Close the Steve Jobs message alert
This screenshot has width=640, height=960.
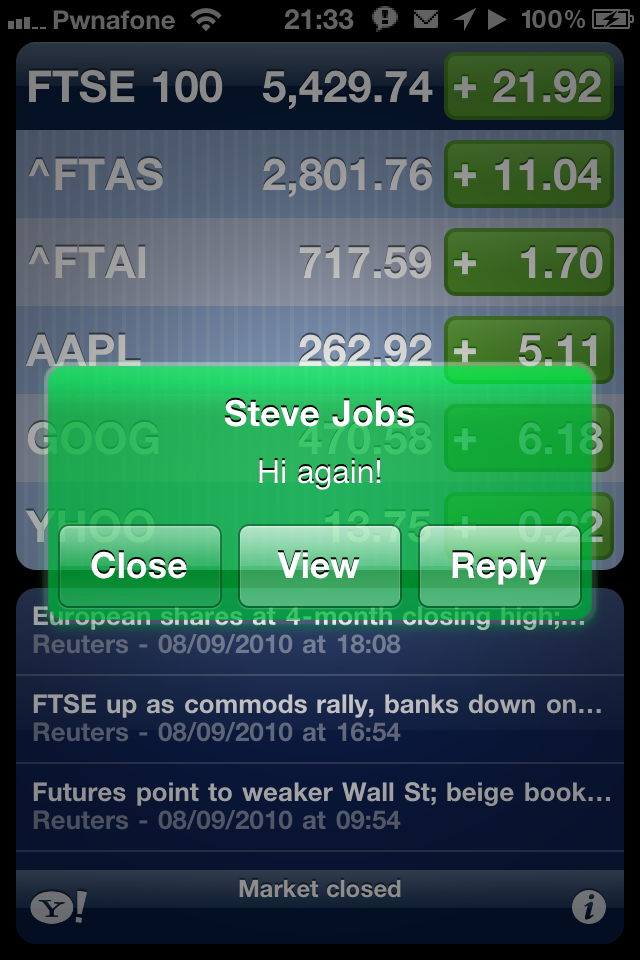139,566
